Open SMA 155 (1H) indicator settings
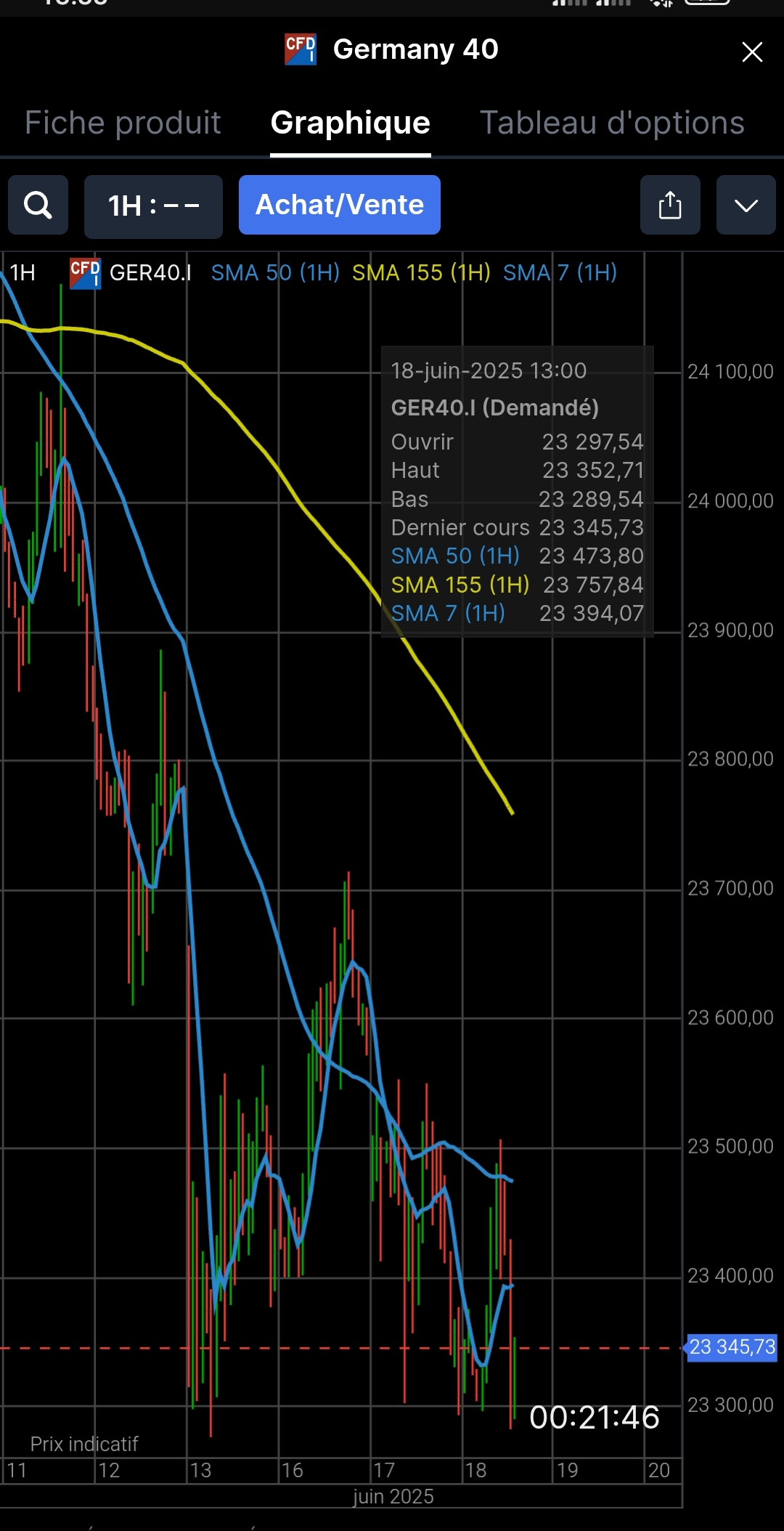This screenshot has height=1531, width=784. point(421,272)
